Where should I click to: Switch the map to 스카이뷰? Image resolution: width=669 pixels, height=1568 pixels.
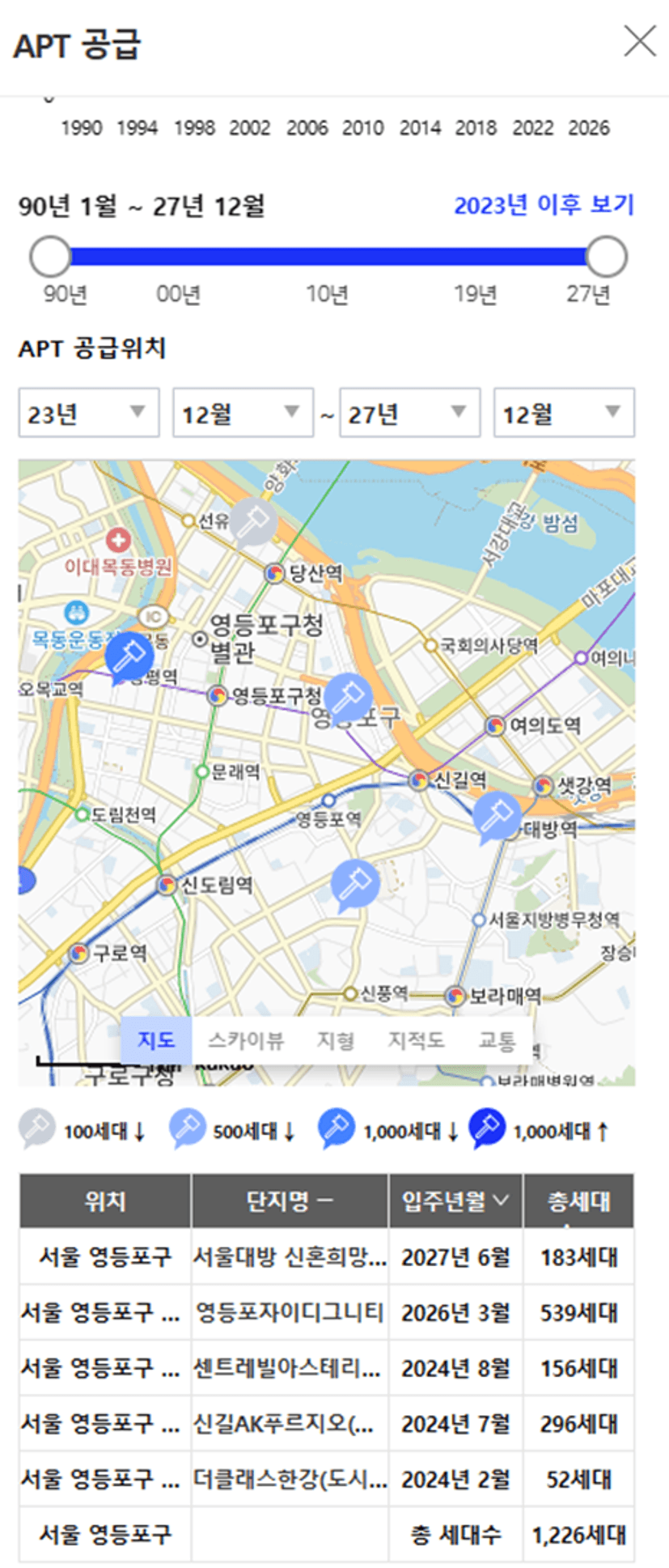[246, 1040]
